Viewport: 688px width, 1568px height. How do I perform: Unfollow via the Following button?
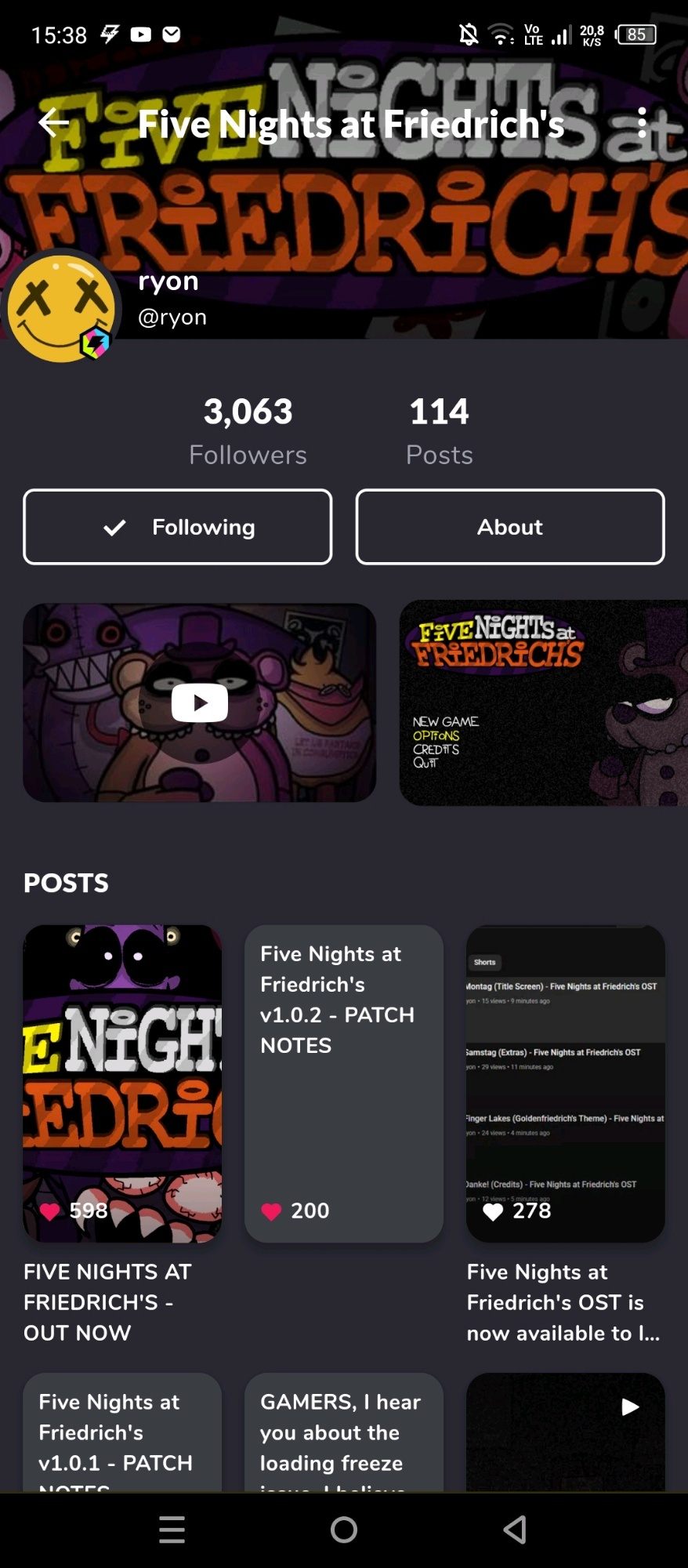(x=178, y=527)
